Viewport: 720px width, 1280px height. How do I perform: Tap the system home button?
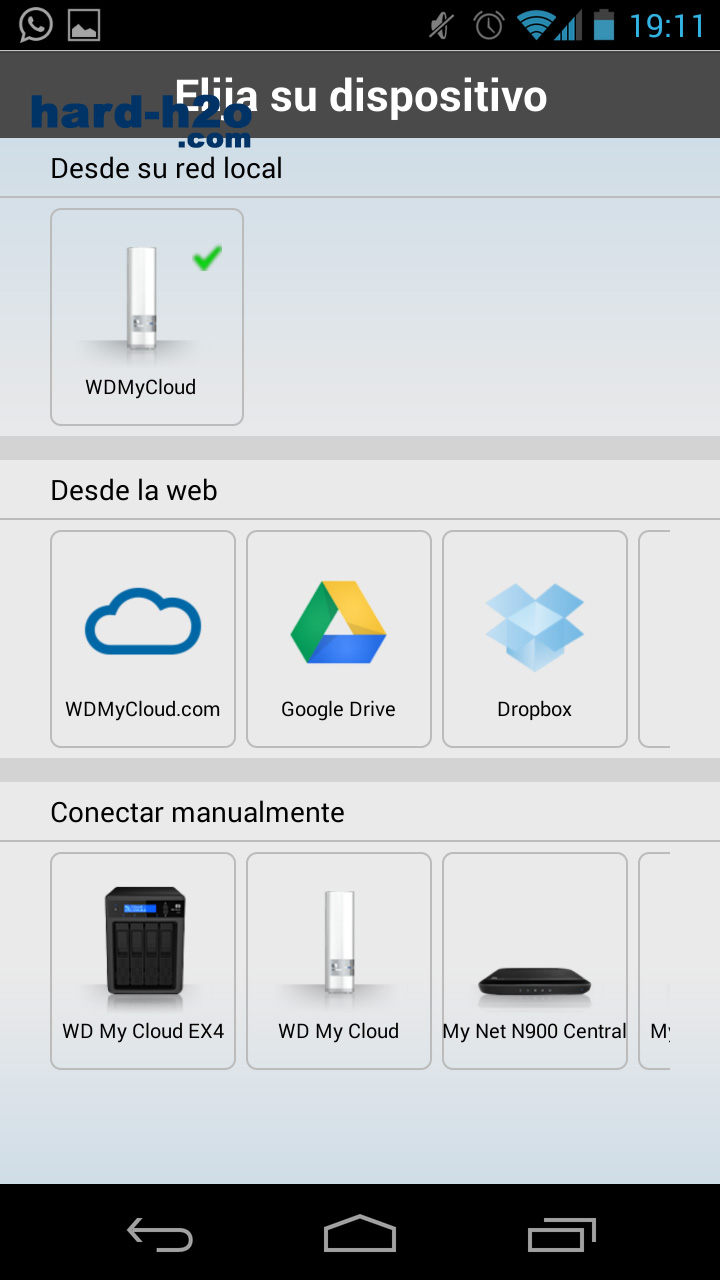(360, 1233)
